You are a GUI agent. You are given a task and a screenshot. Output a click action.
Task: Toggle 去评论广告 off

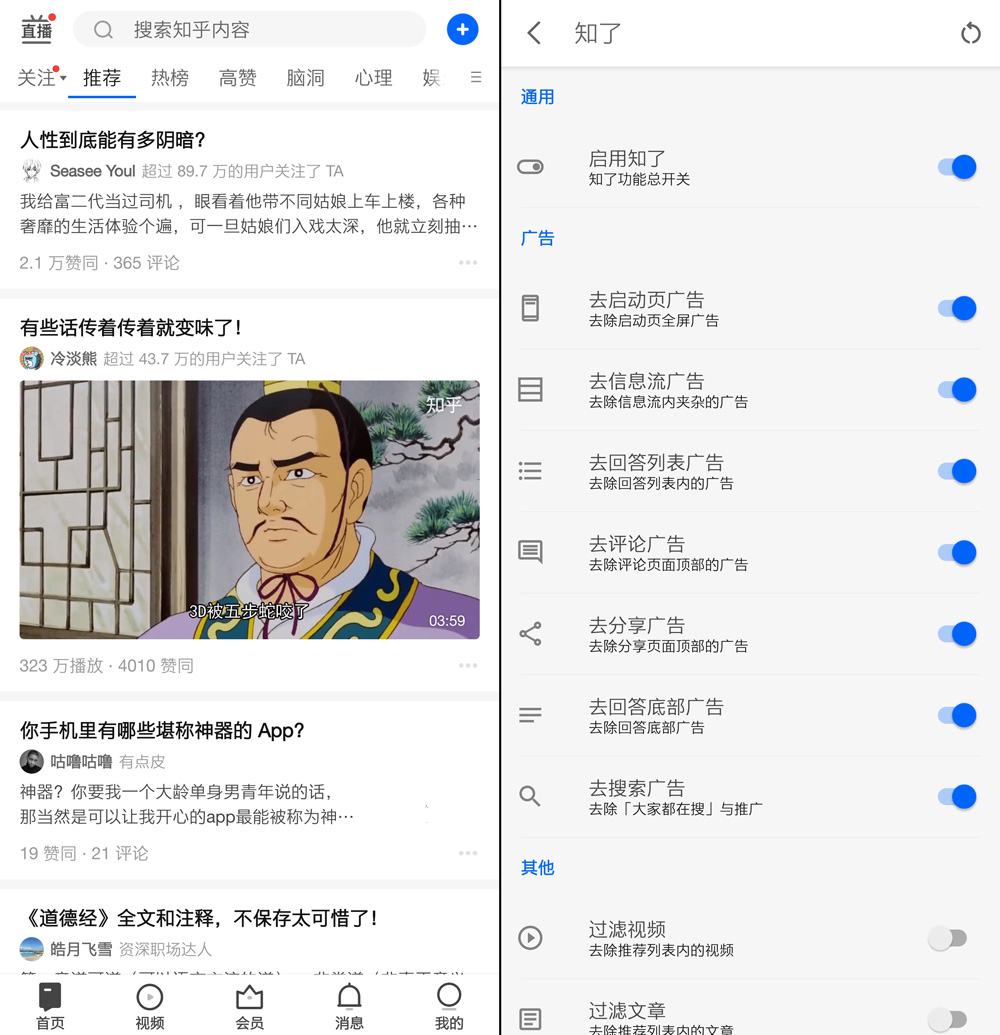[x=957, y=552]
